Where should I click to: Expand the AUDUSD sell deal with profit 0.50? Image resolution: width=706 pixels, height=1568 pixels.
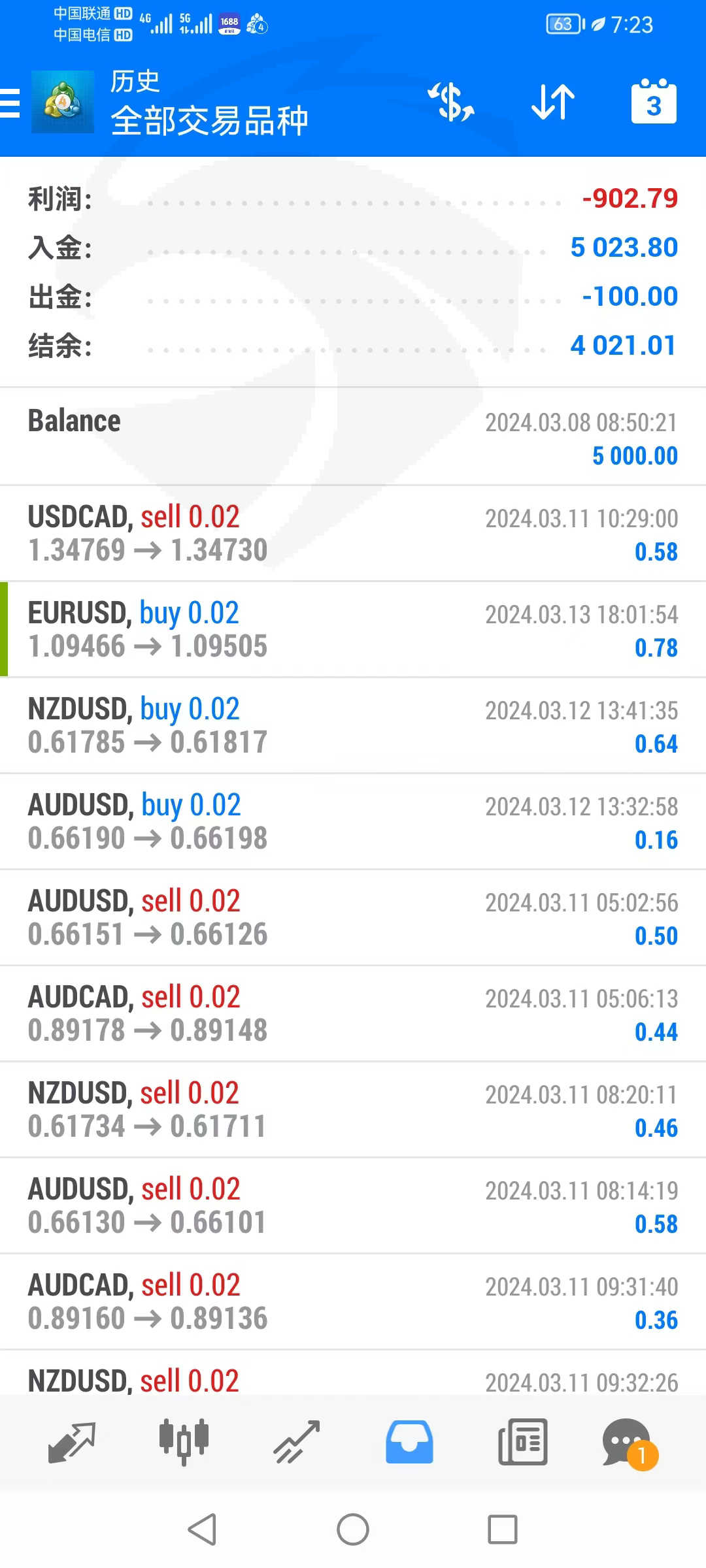click(x=353, y=917)
